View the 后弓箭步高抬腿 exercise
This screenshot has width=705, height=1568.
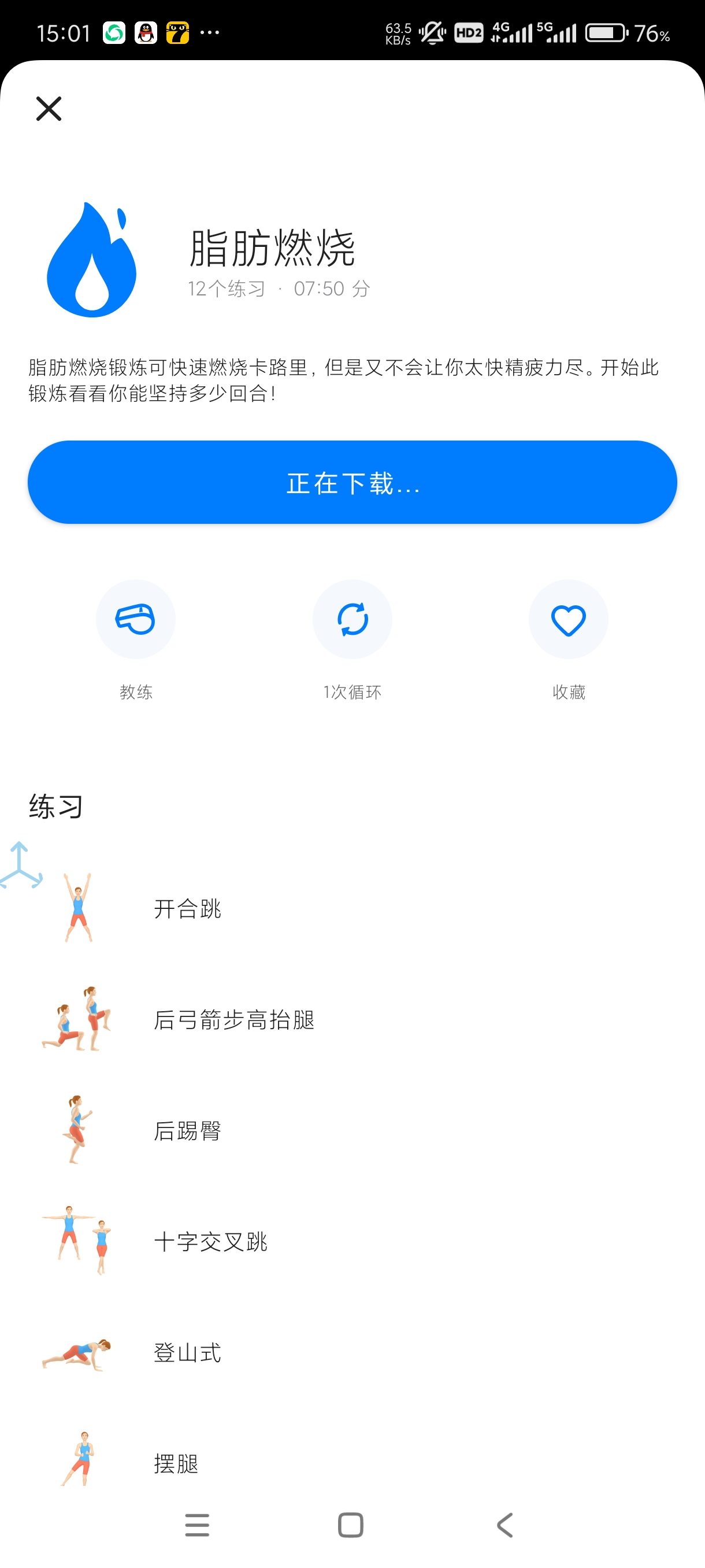point(233,1019)
